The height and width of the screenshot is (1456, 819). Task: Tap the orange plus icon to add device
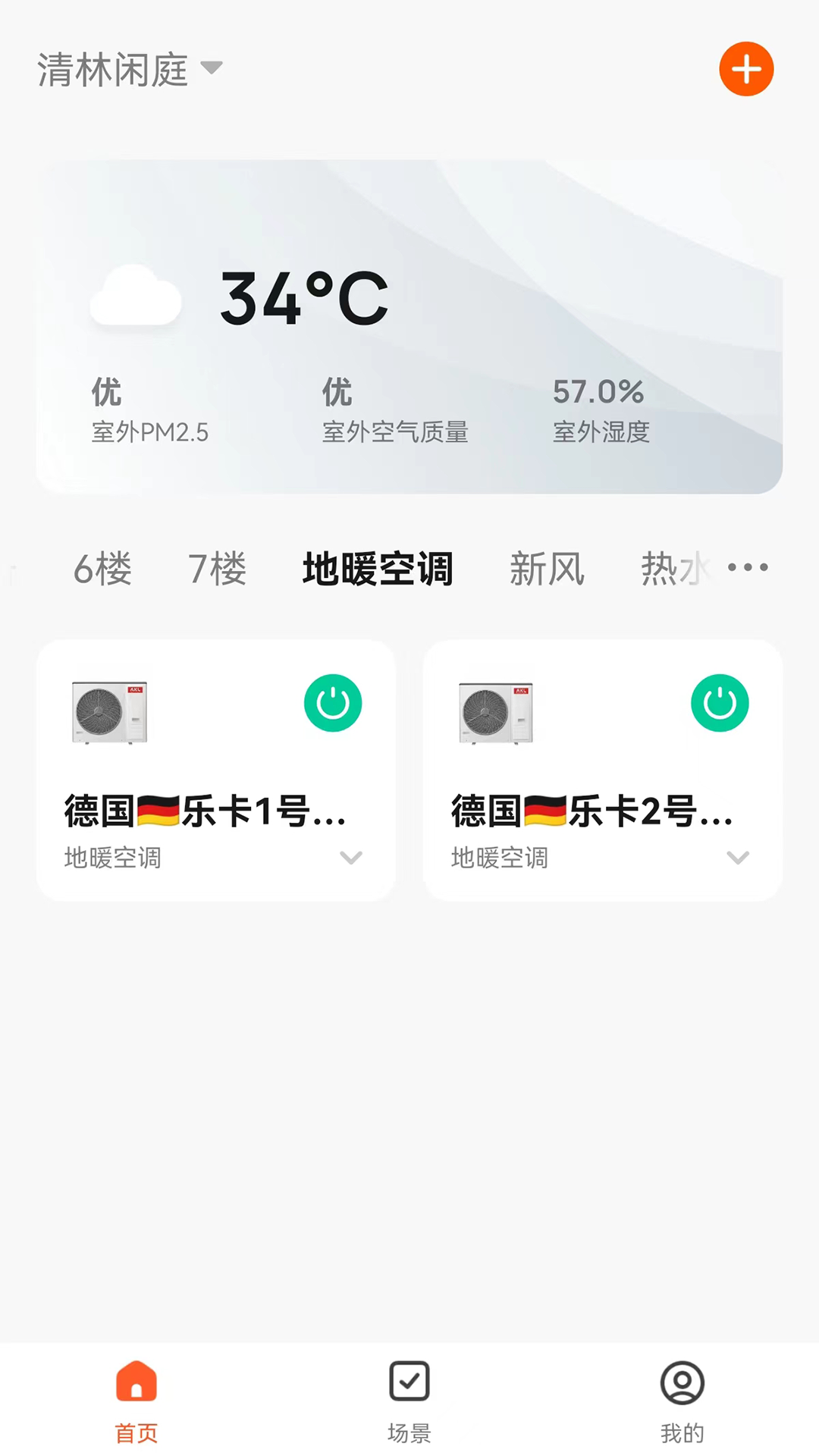(x=746, y=68)
